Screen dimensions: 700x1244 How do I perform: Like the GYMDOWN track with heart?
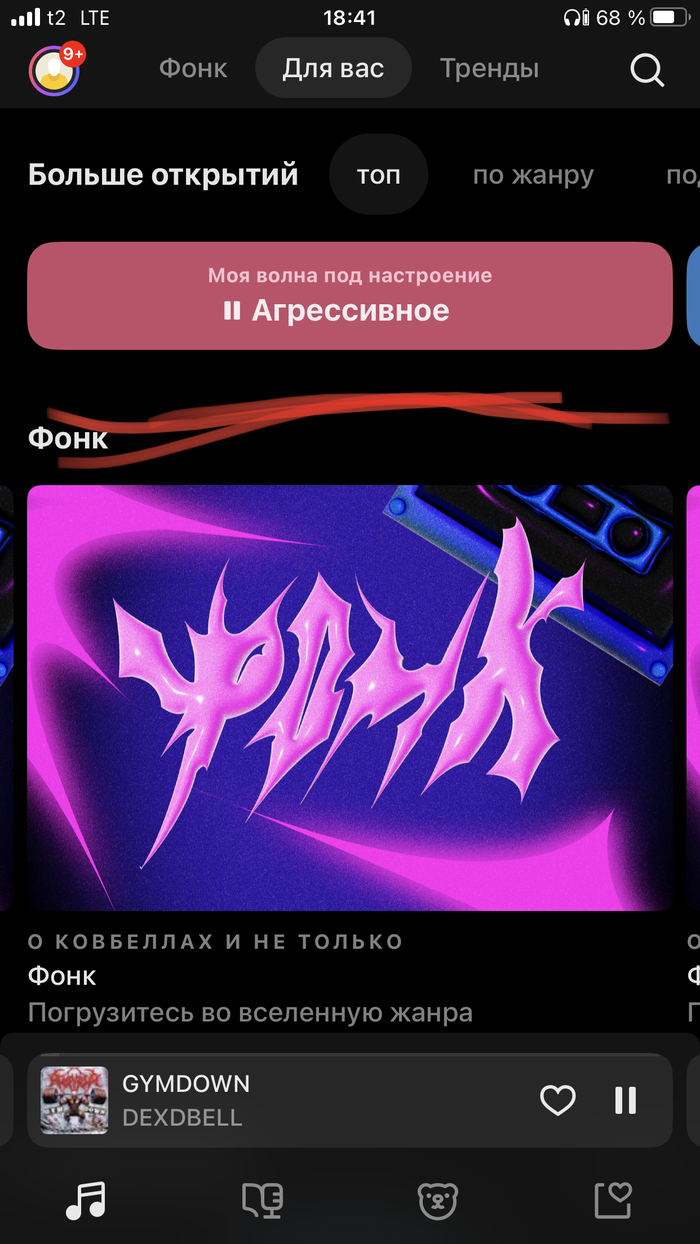pos(557,1100)
